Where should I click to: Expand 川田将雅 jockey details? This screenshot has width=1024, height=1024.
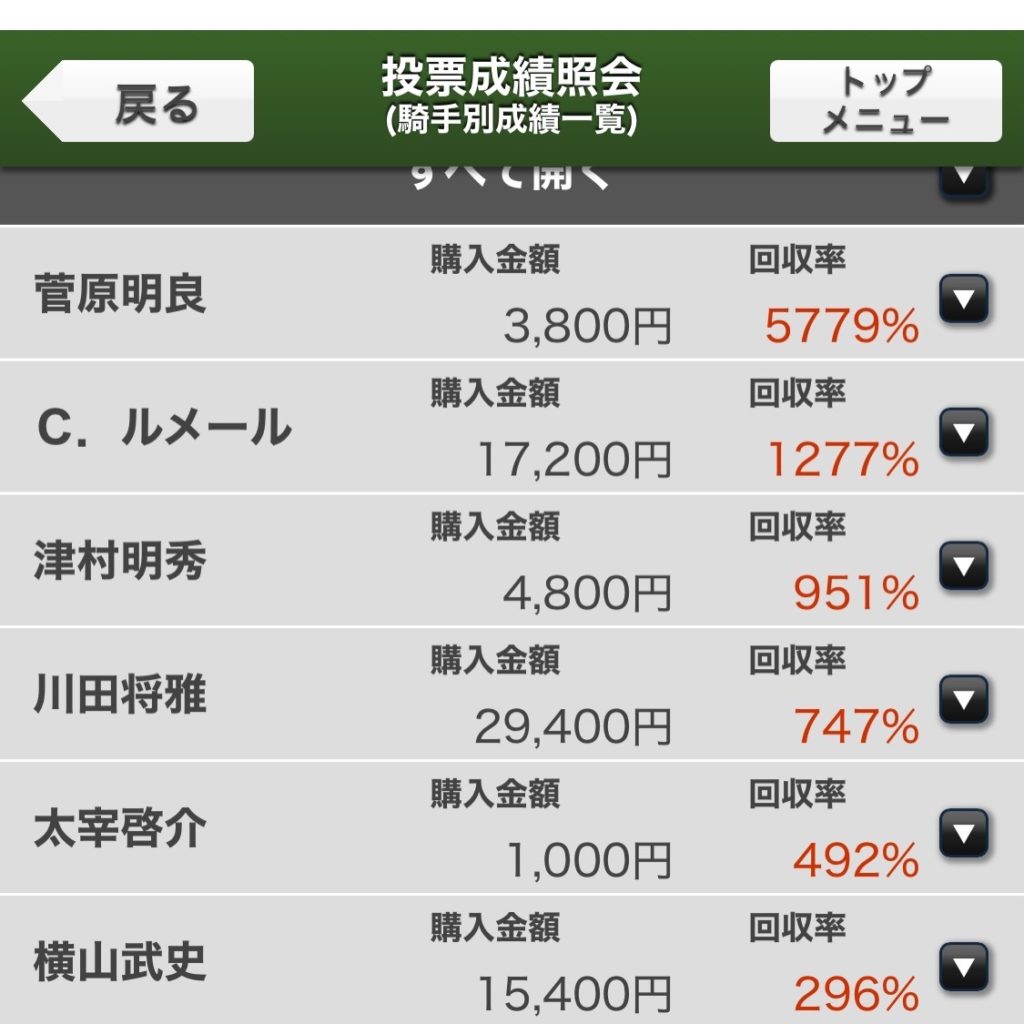click(x=964, y=699)
